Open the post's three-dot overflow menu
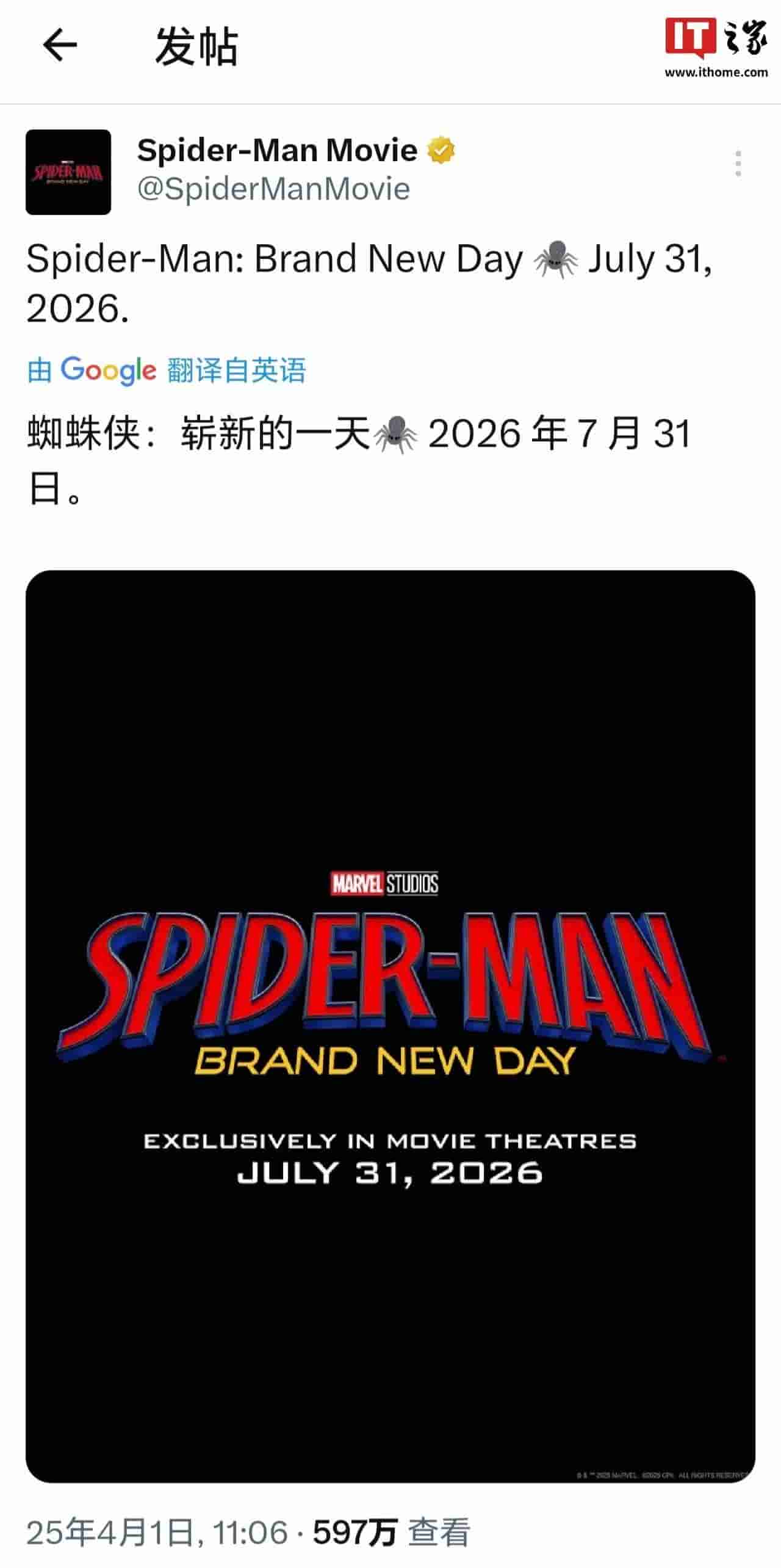Viewport: 781px width, 1568px height. pyautogui.click(x=738, y=164)
